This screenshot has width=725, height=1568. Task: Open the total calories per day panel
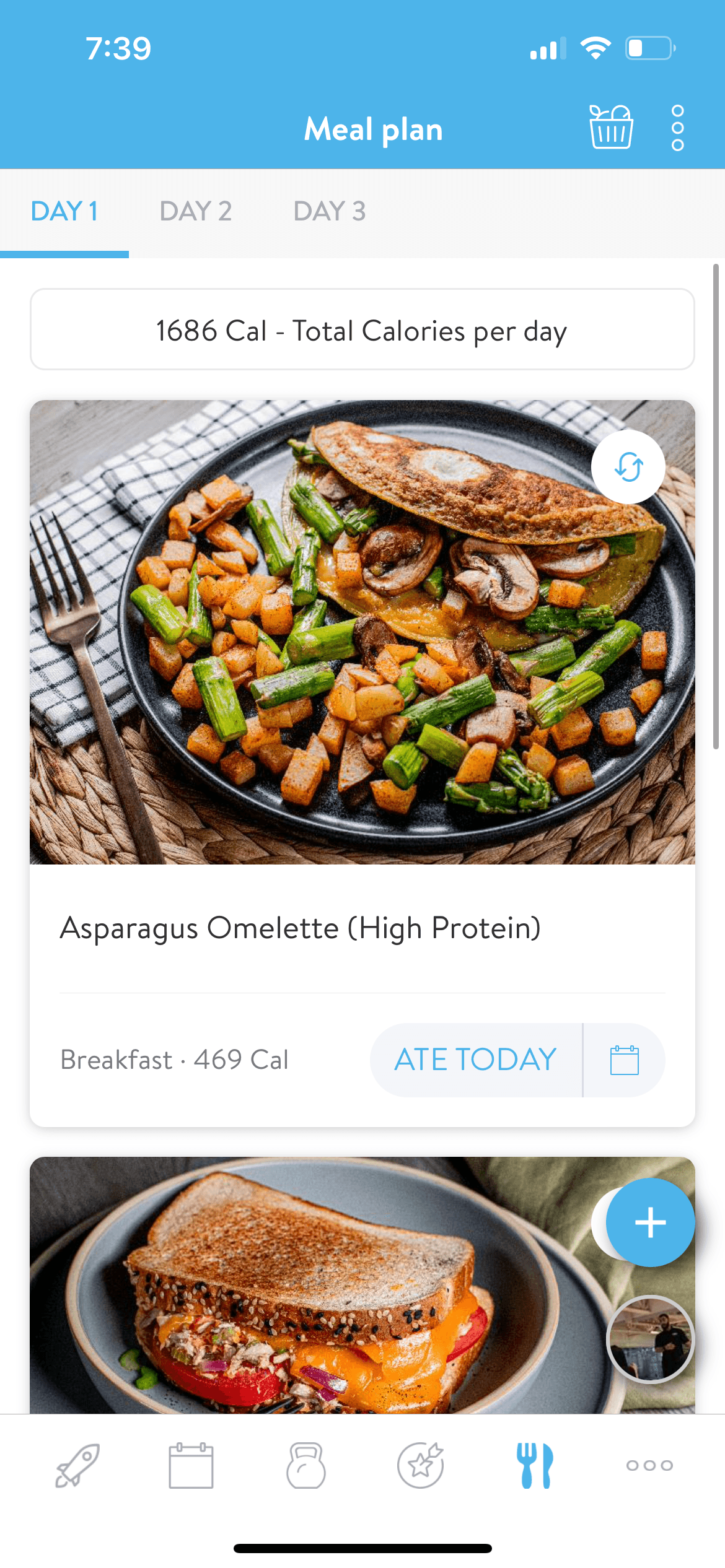click(x=361, y=330)
